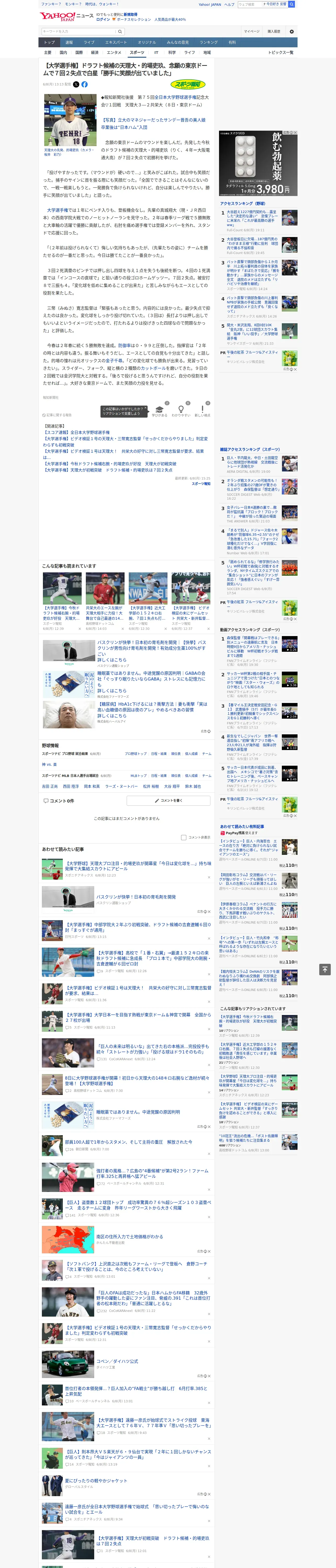Switch to the ライブ top navigation tab
The width and height of the screenshot is (336, 1568).
tap(89, 42)
